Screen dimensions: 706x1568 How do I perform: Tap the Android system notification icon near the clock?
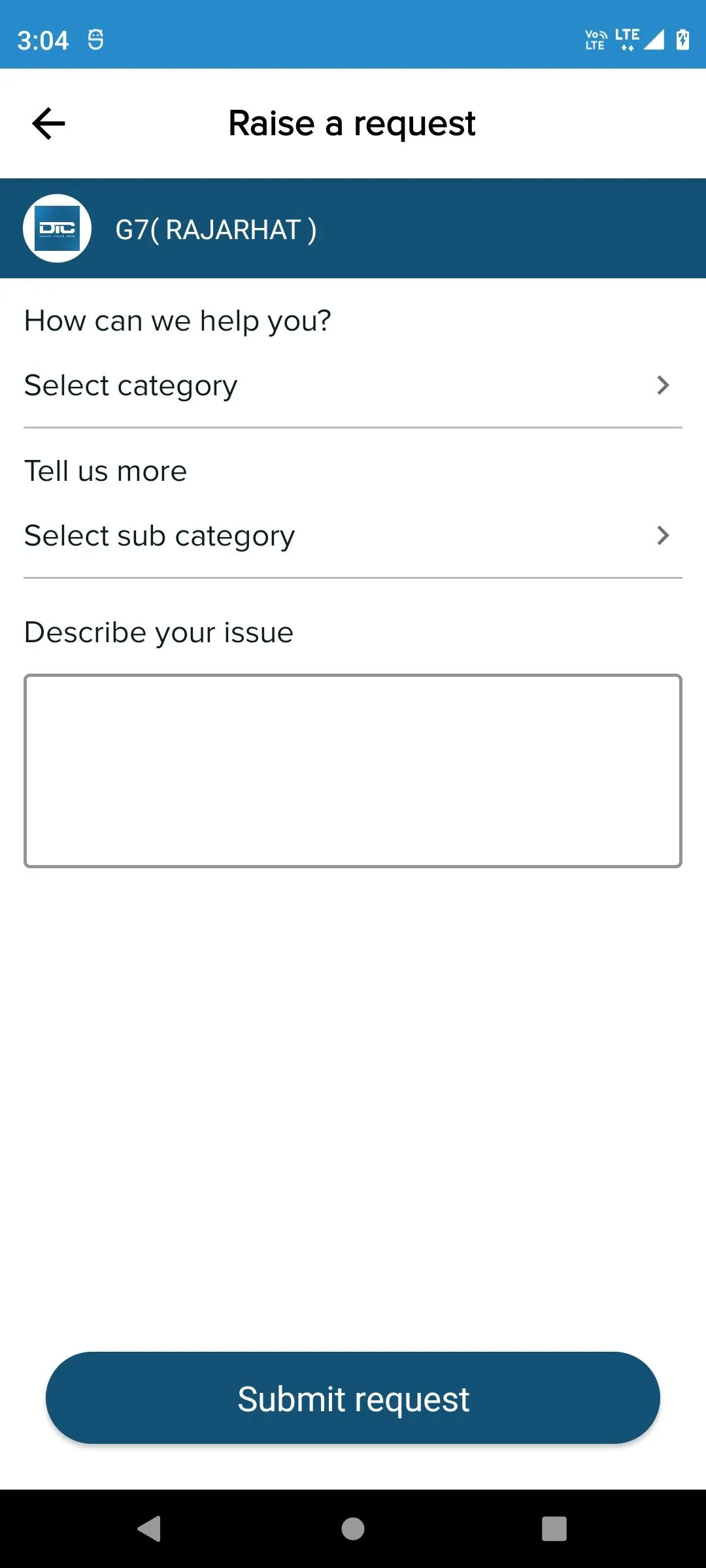[x=97, y=39]
